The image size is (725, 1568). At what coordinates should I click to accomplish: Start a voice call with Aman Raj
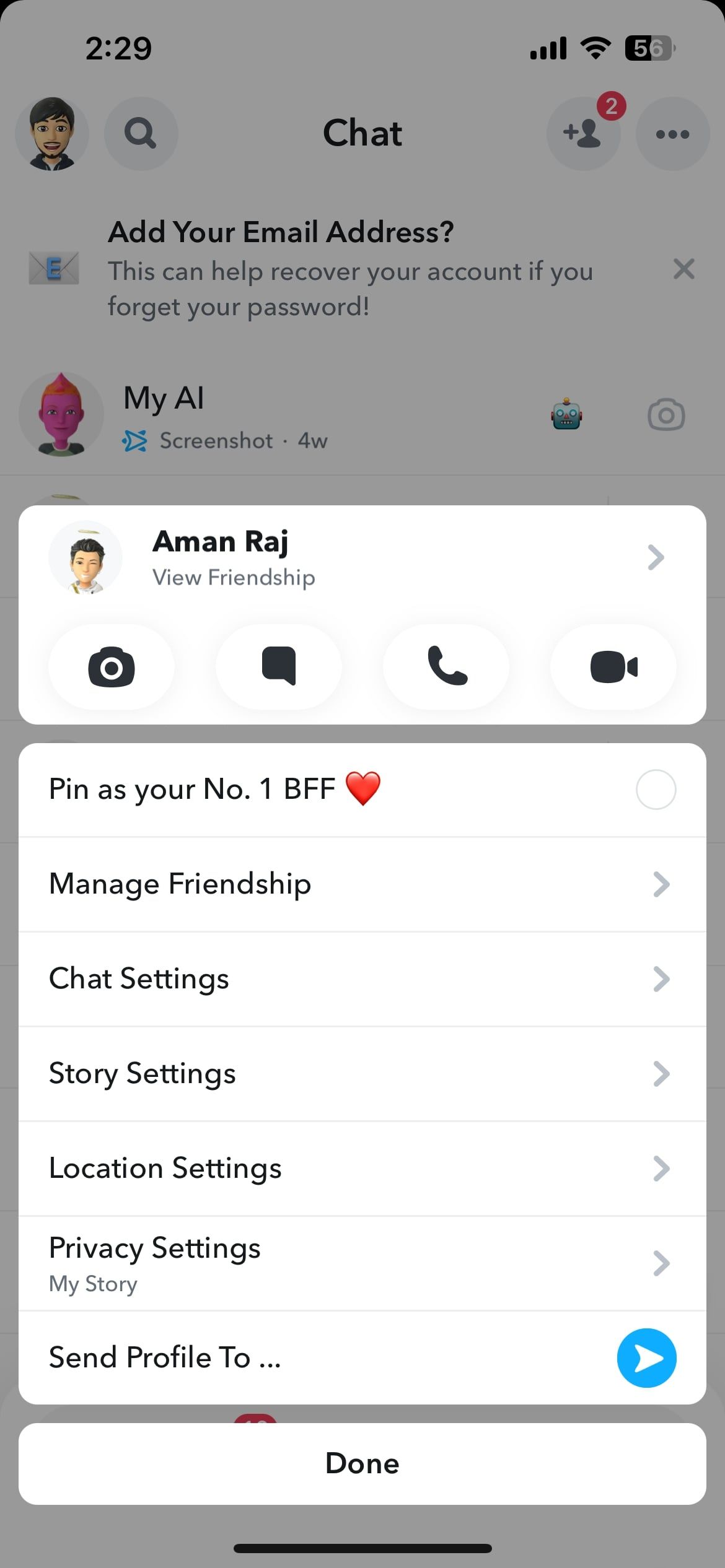(x=446, y=666)
